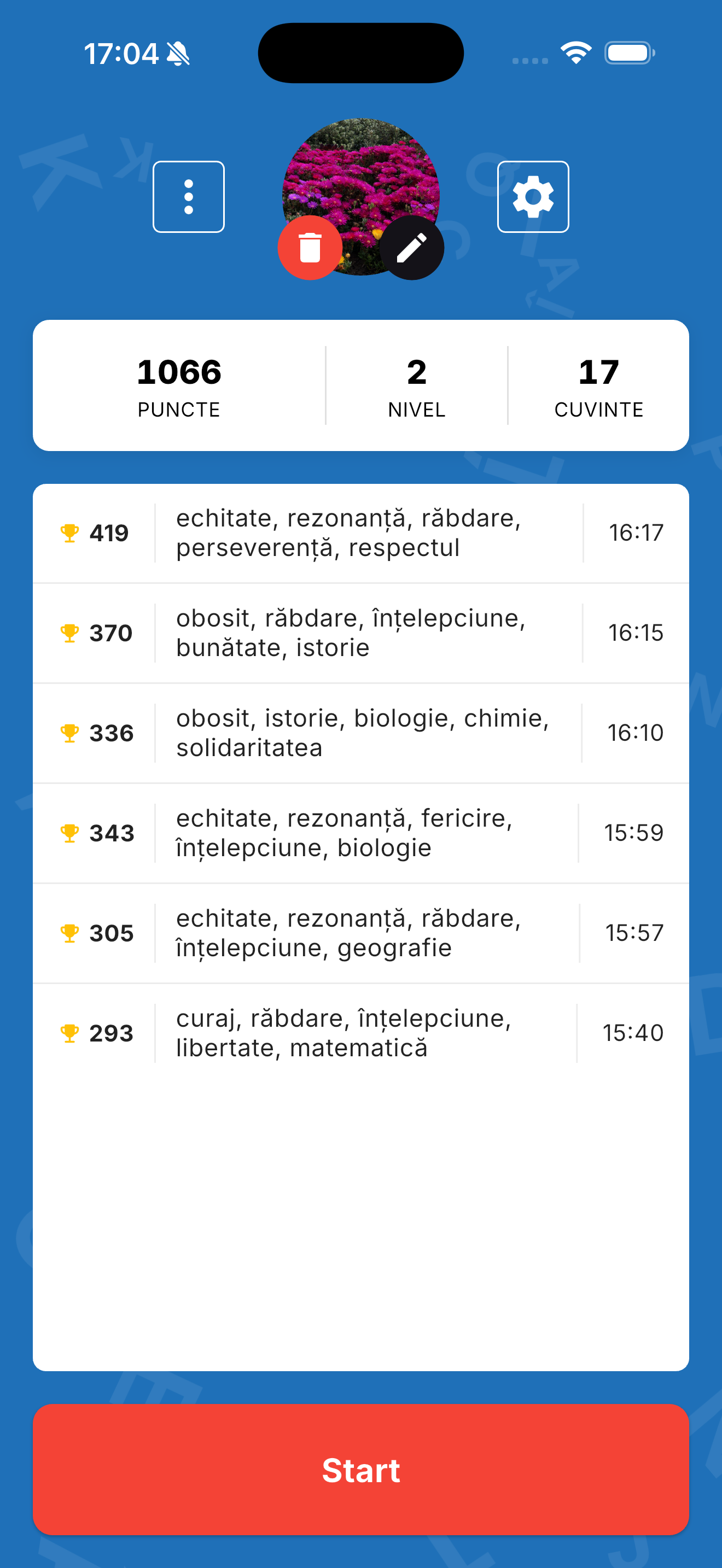Tap the Wi-Fi icon in the status bar
This screenshot has height=1568, width=722.
pyautogui.click(x=575, y=53)
